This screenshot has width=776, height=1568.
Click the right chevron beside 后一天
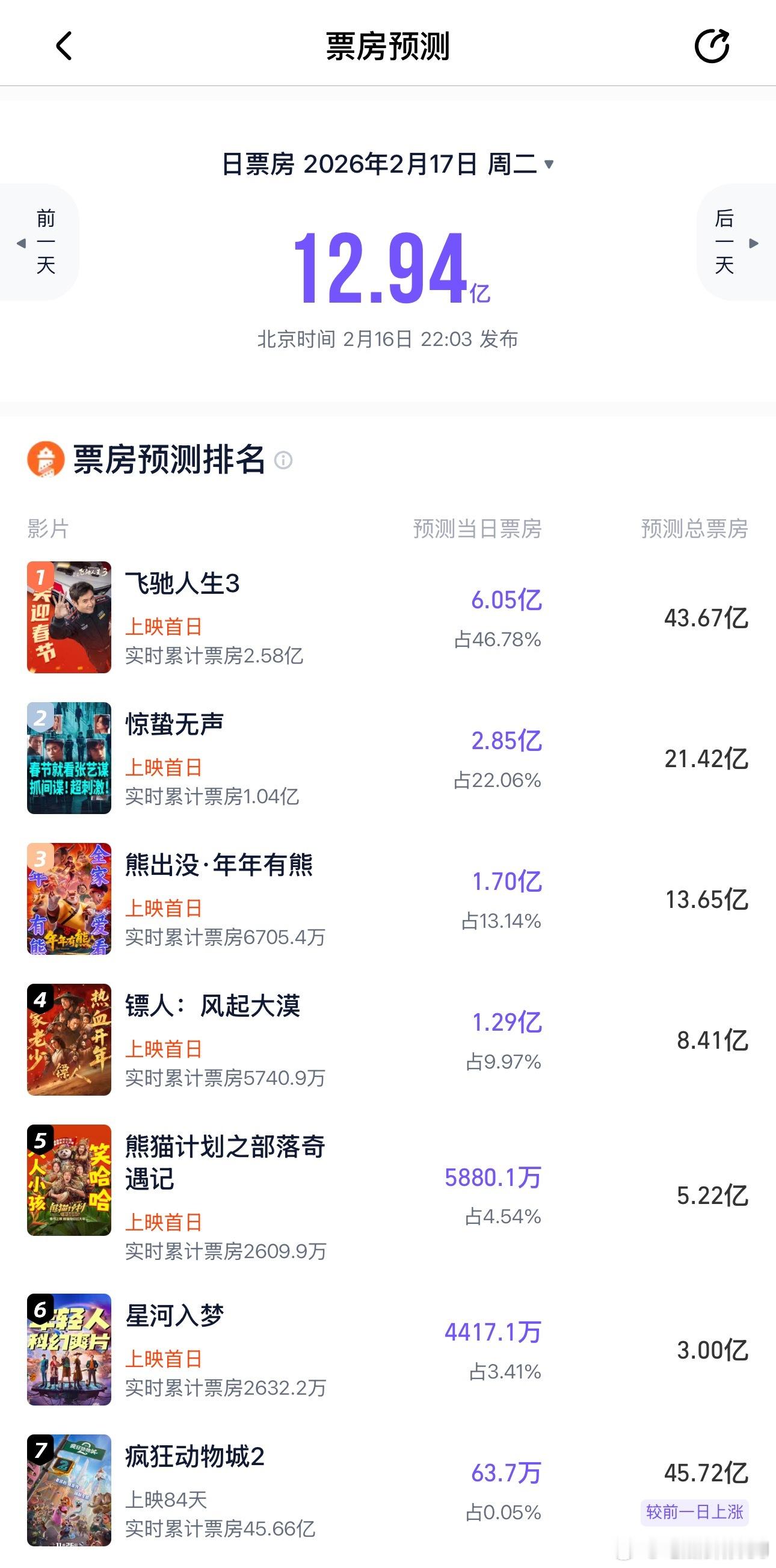pyautogui.click(x=755, y=243)
